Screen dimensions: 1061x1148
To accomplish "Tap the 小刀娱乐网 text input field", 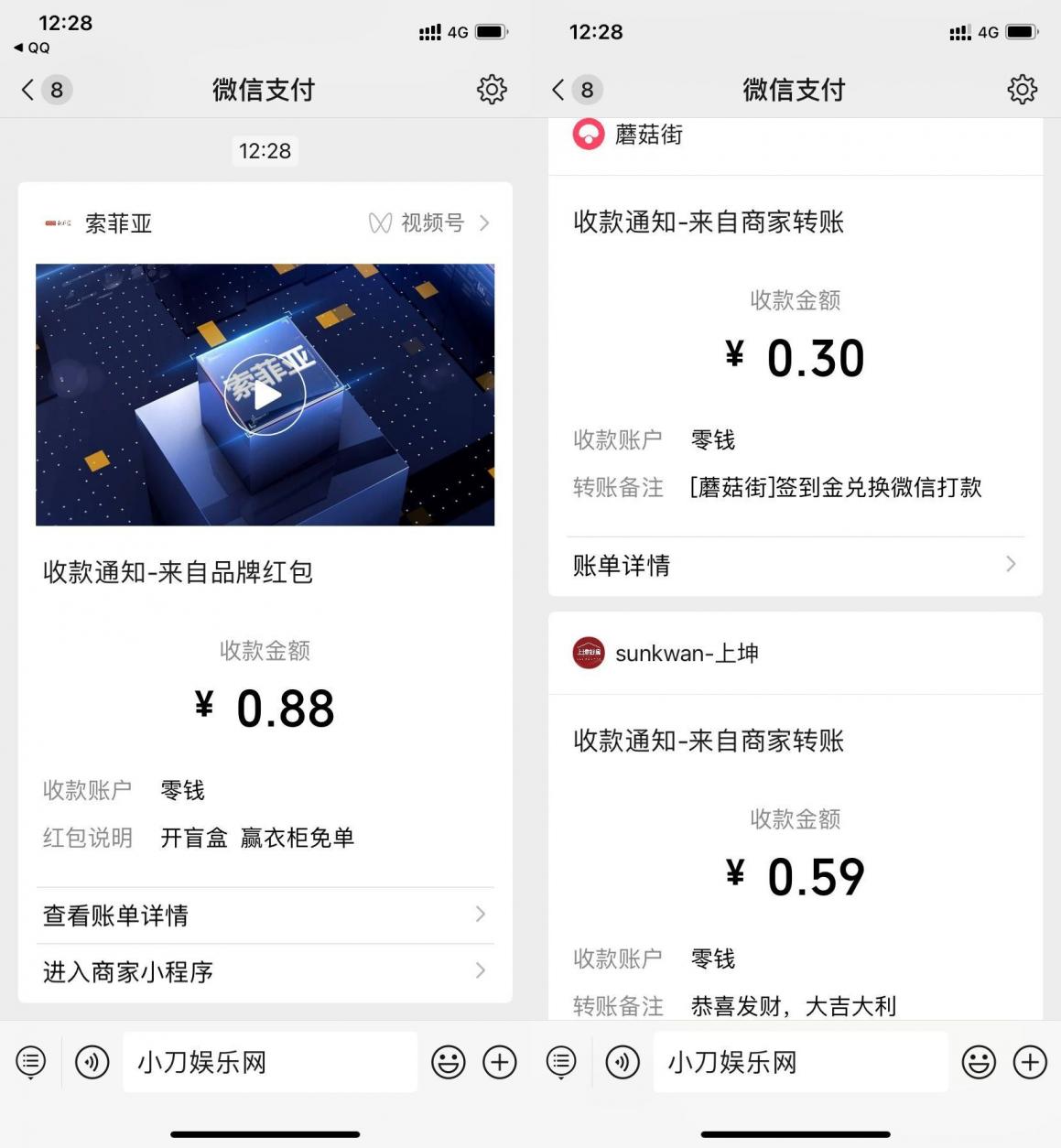I will (270, 1062).
